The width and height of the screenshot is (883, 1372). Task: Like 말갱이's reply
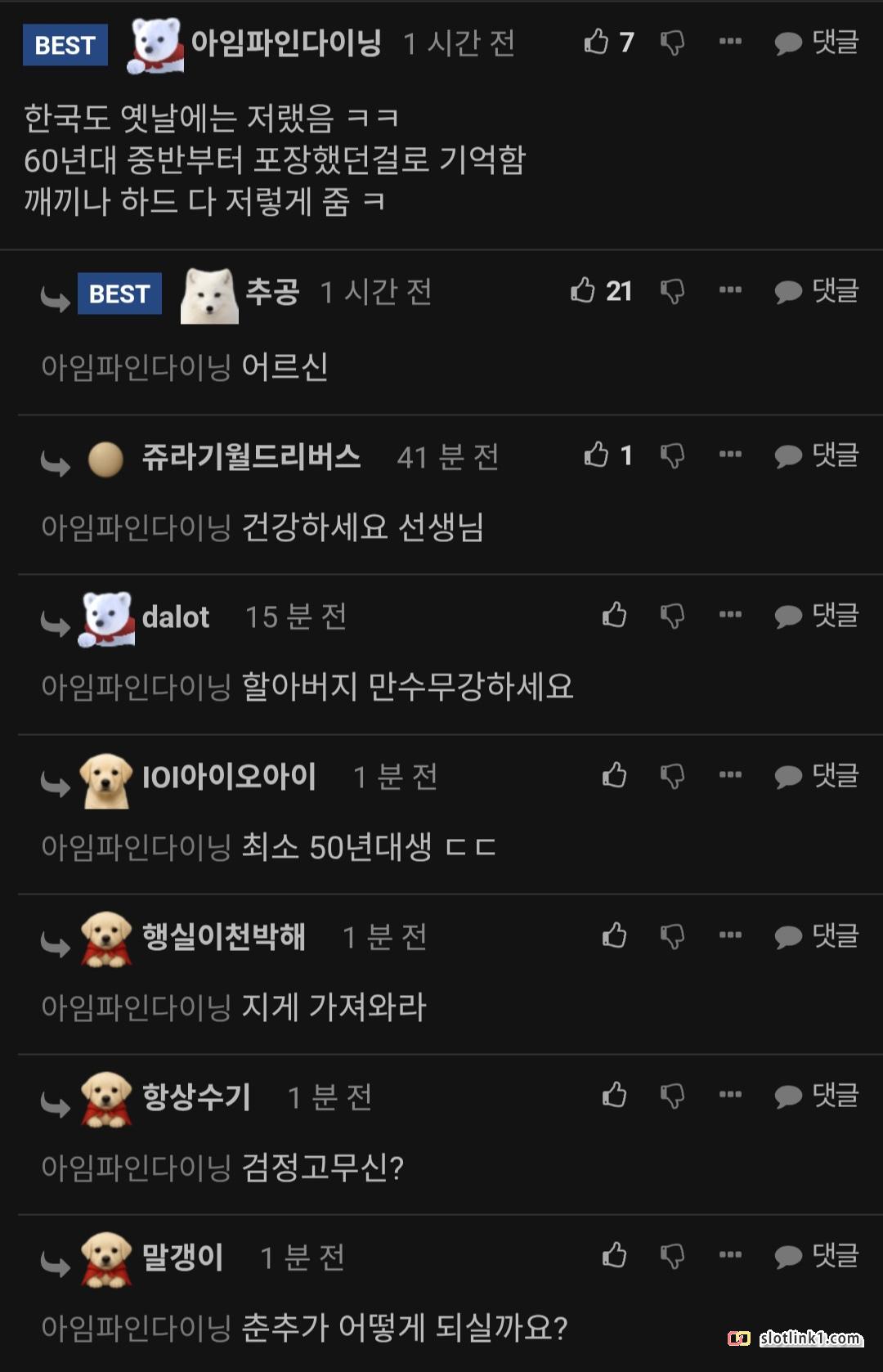click(x=614, y=1255)
